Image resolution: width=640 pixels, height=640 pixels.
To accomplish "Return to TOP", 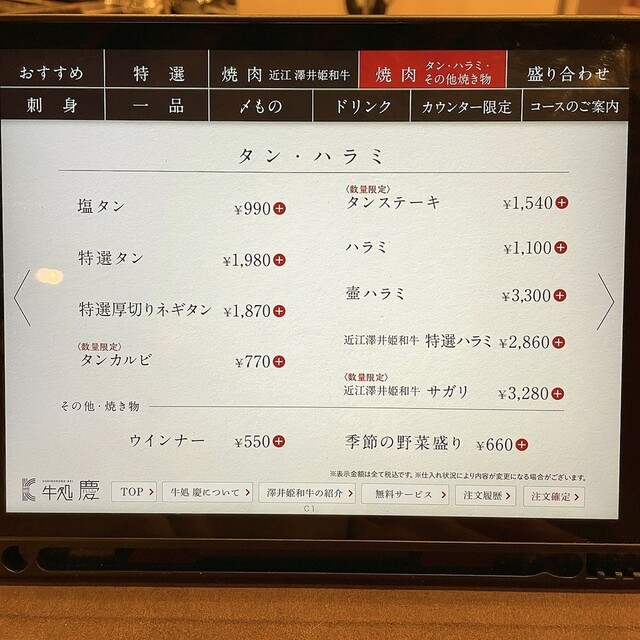I will click(133, 493).
